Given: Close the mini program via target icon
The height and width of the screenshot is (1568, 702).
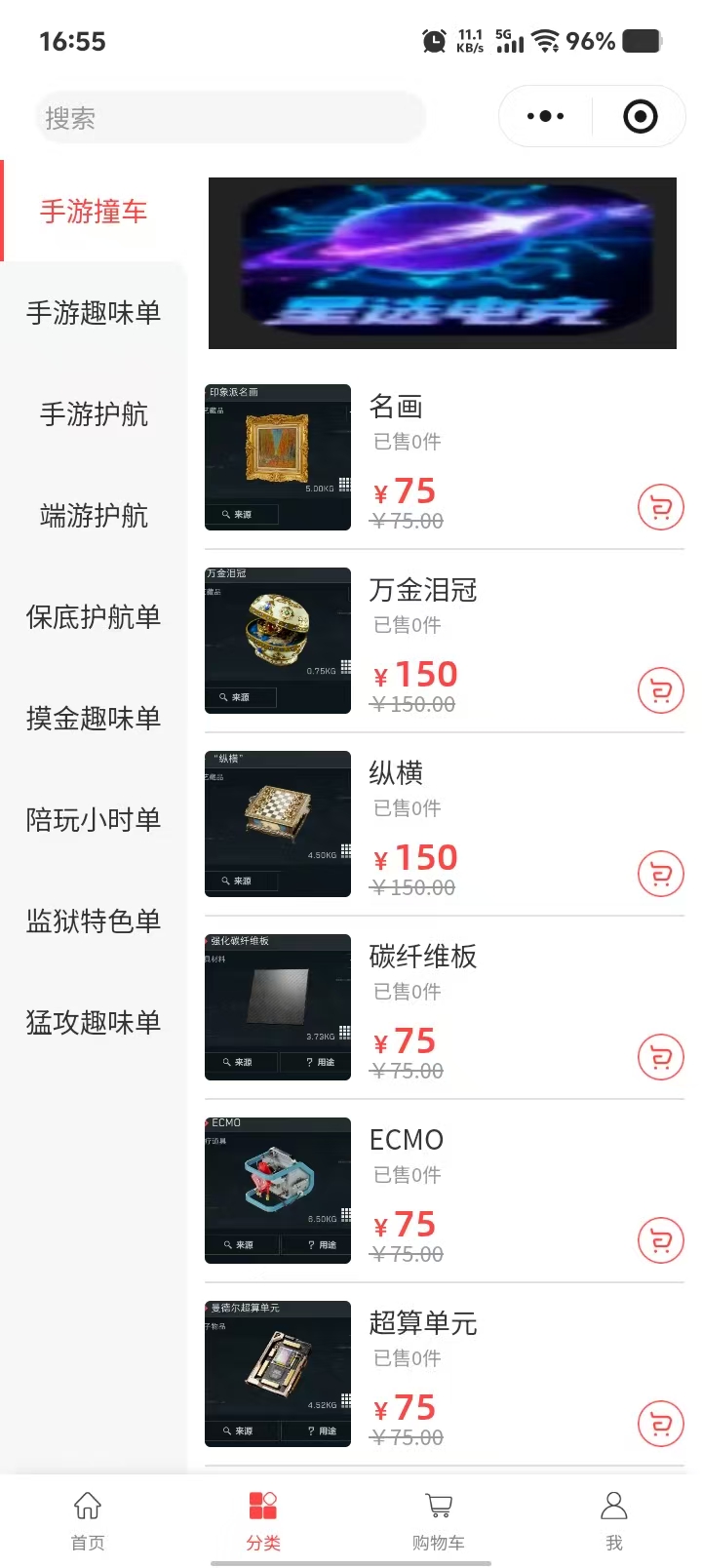Looking at the screenshot, I should point(640,117).
